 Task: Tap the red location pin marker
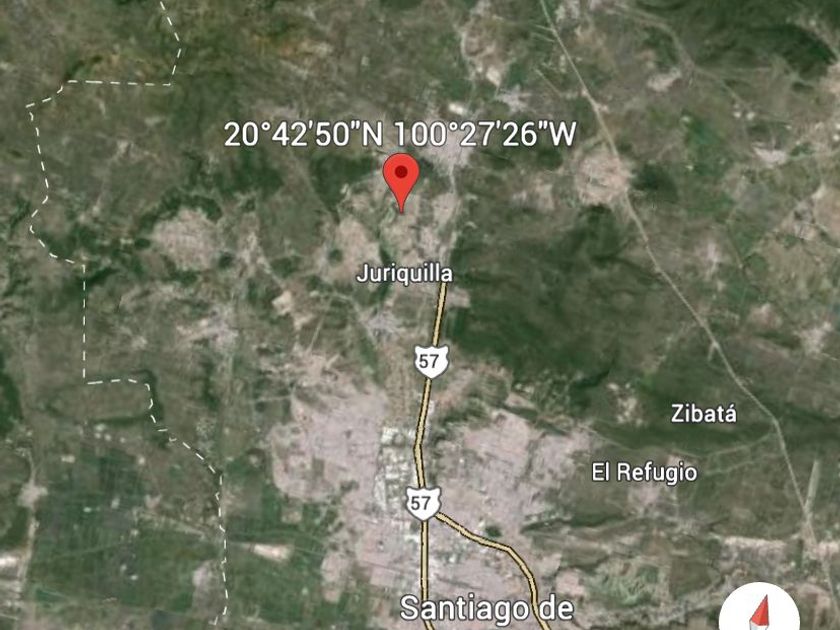pos(401,178)
